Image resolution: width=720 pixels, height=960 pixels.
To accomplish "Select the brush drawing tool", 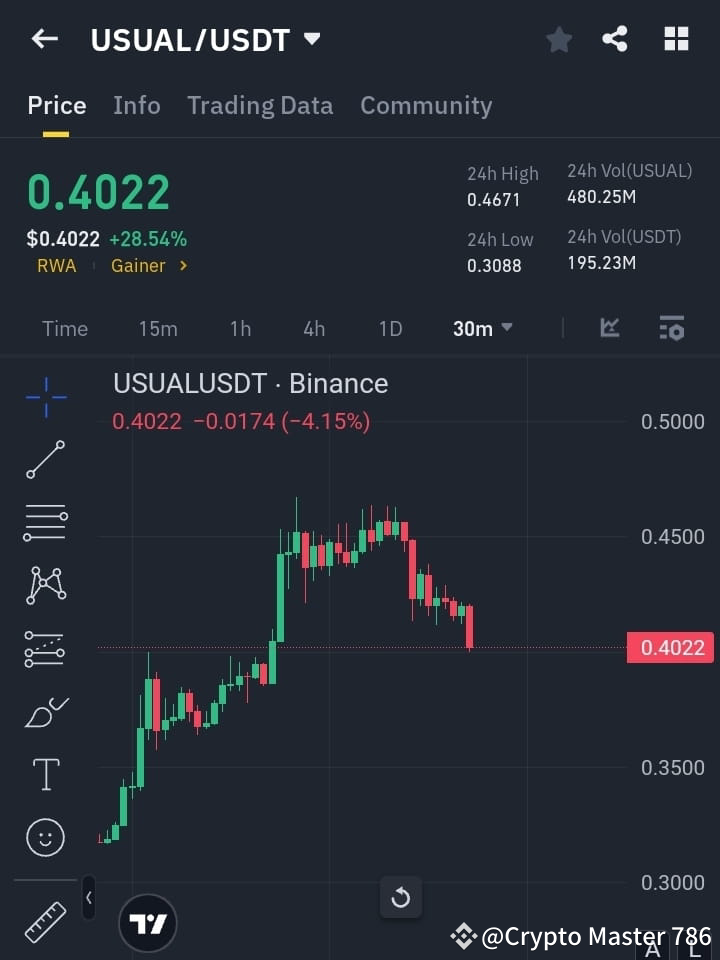I will pos(45,711).
